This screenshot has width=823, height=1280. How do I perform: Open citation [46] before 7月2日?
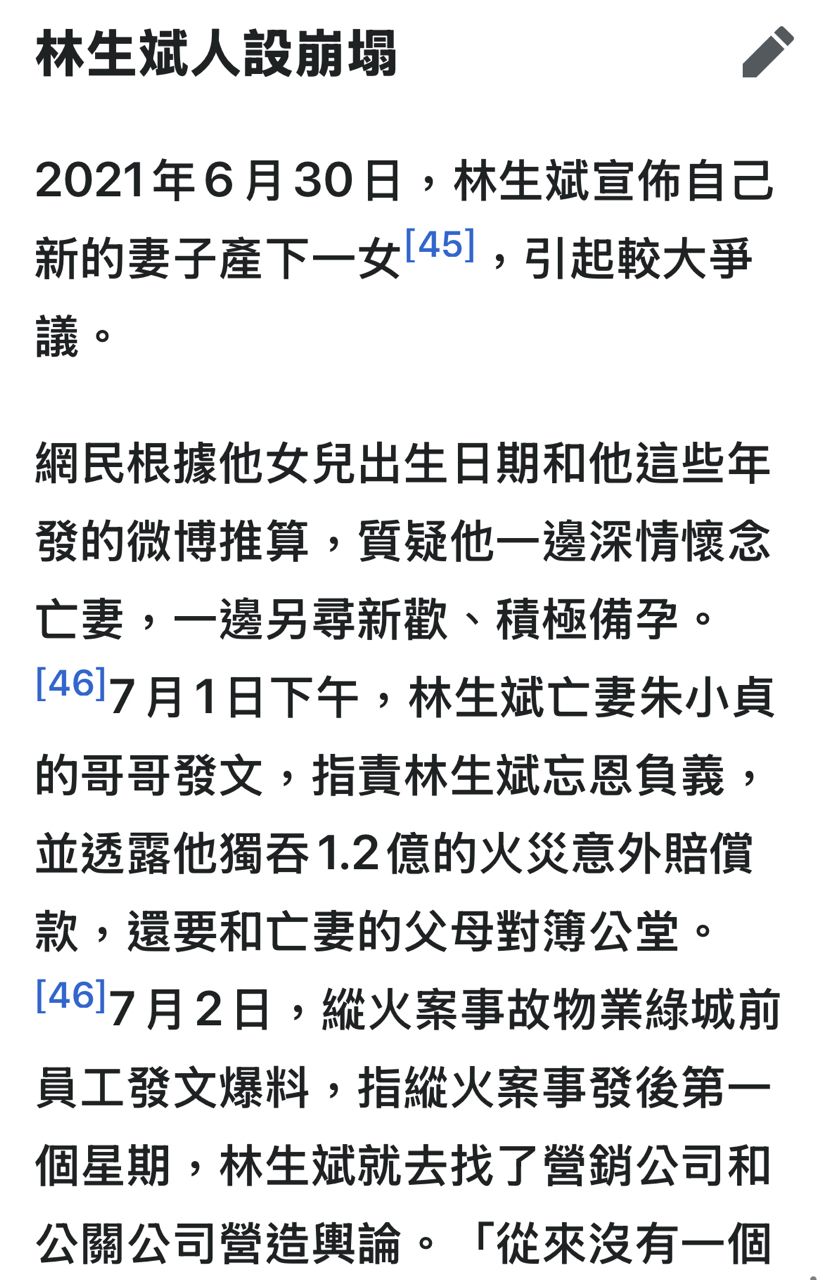70,996
